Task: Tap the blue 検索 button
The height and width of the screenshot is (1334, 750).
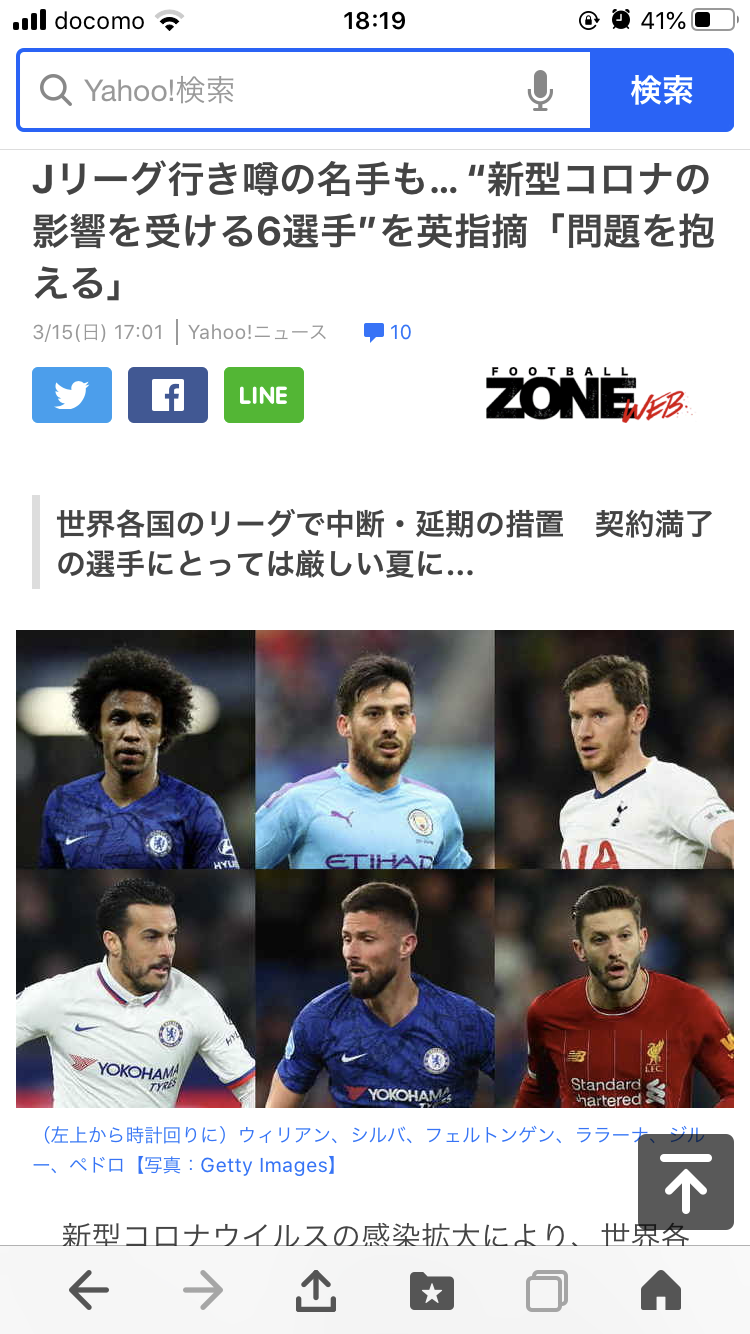Action: (662, 91)
